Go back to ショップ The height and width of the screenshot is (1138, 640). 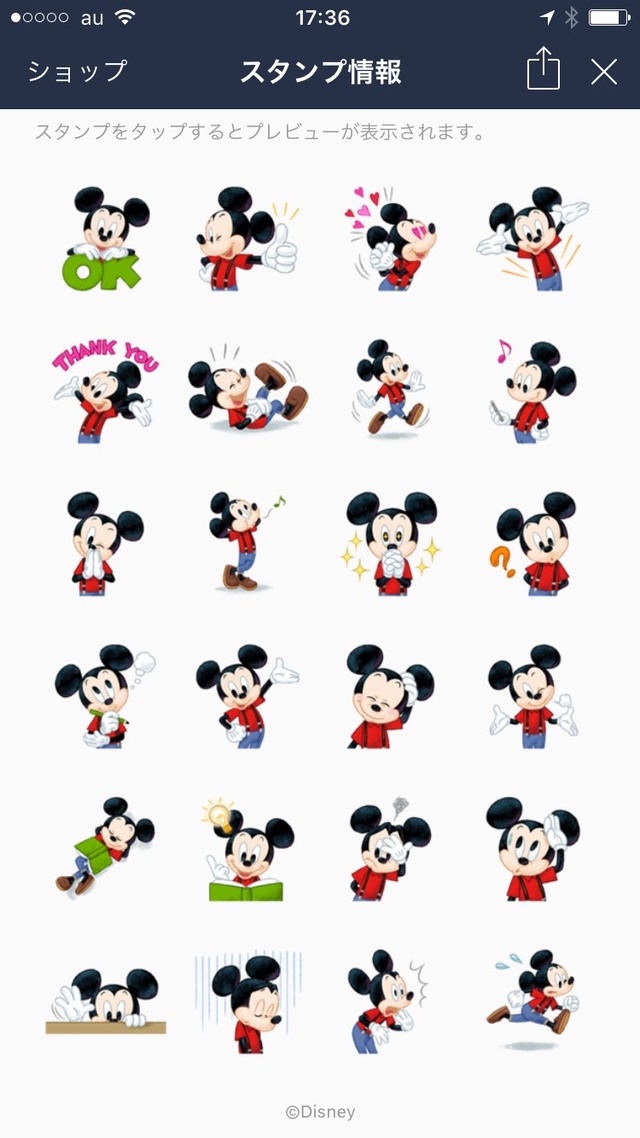(x=78, y=72)
